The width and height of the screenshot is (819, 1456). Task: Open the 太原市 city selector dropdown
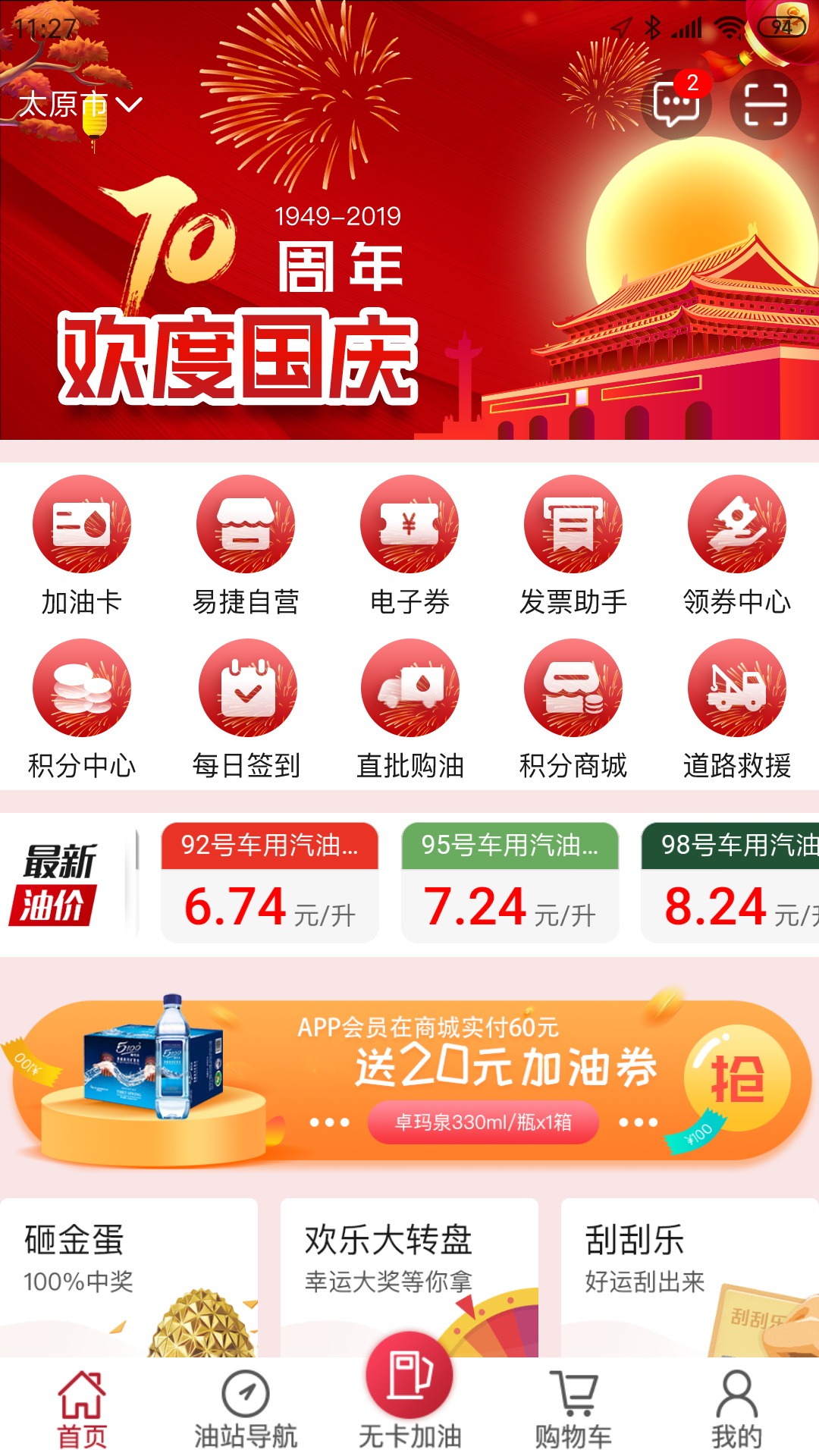pyautogui.click(x=80, y=105)
